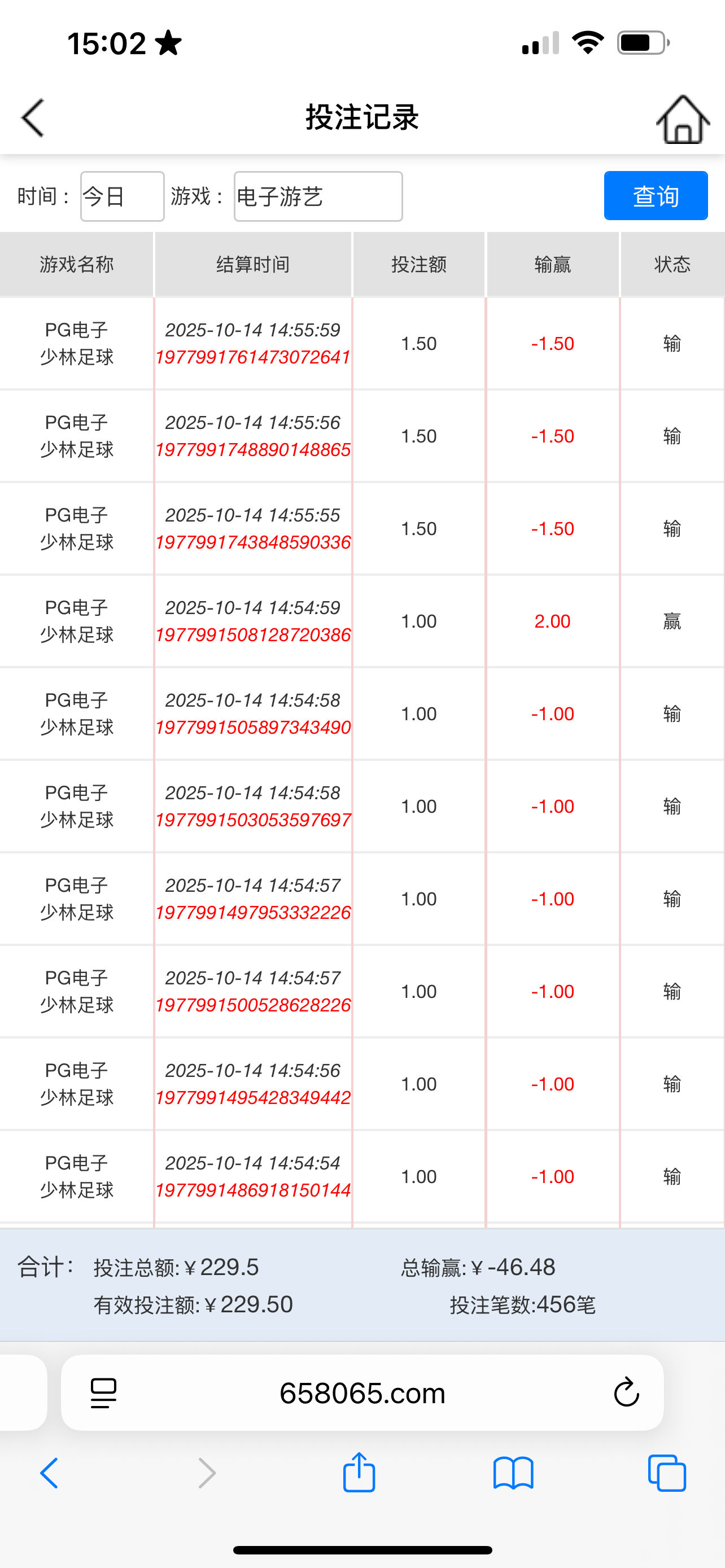Share this page
This screenshot has width=725, height=1568.
pyautogui.click(x=359, y=1473)
